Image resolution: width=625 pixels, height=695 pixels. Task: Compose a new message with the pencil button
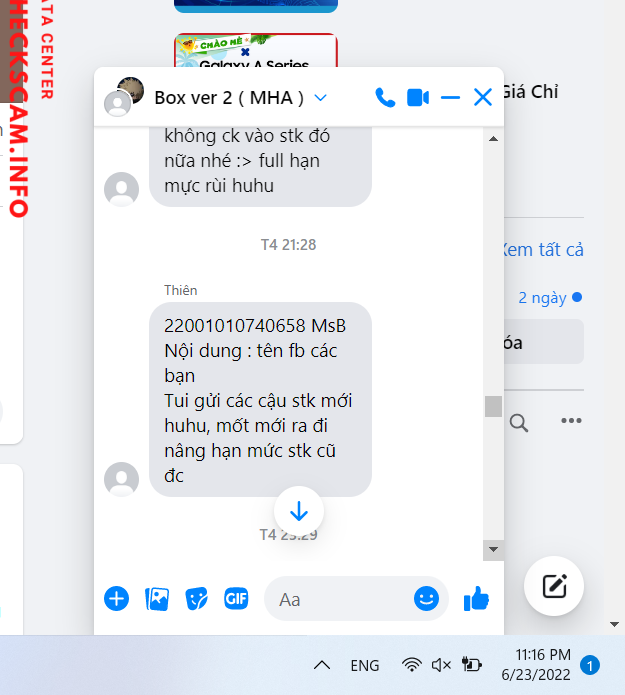pyautogui.click(x=554, y=585)
